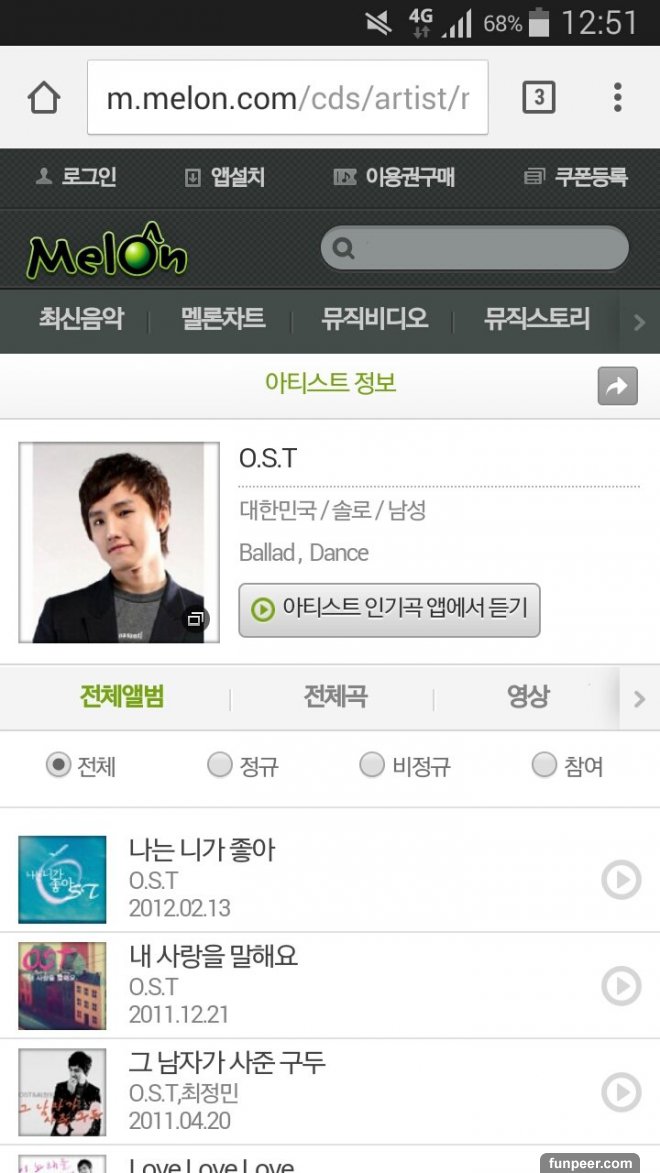660x1173 pixels.
Task: Tap the 아티스트 인기곡 앱에서 듣기 button
Action: click(389, 609)
